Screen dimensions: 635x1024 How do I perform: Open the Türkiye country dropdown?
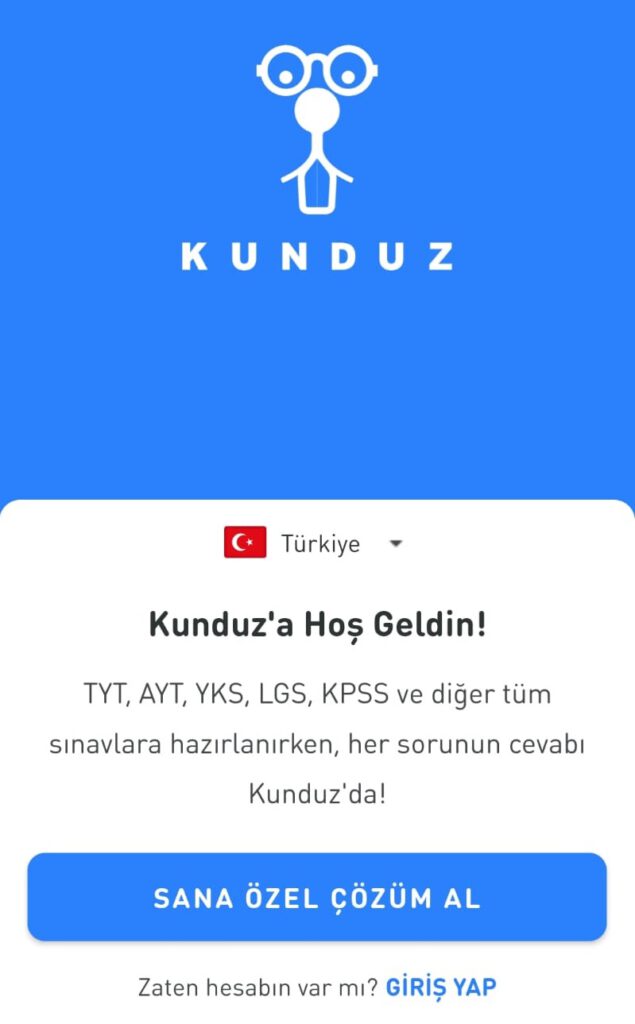pyautogui.click(x=316, y=544)
